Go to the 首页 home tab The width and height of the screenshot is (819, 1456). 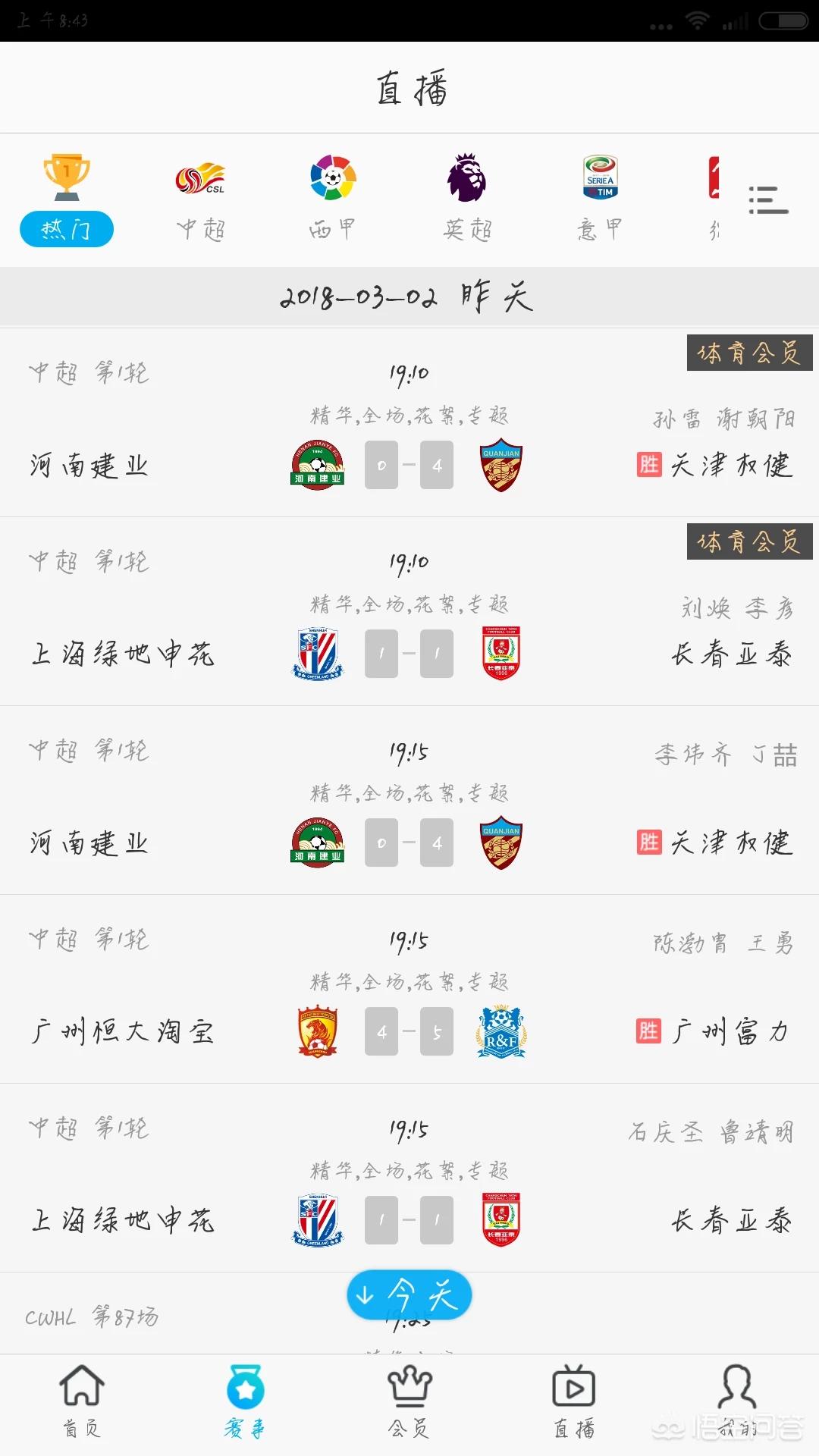pos(82,1401)
